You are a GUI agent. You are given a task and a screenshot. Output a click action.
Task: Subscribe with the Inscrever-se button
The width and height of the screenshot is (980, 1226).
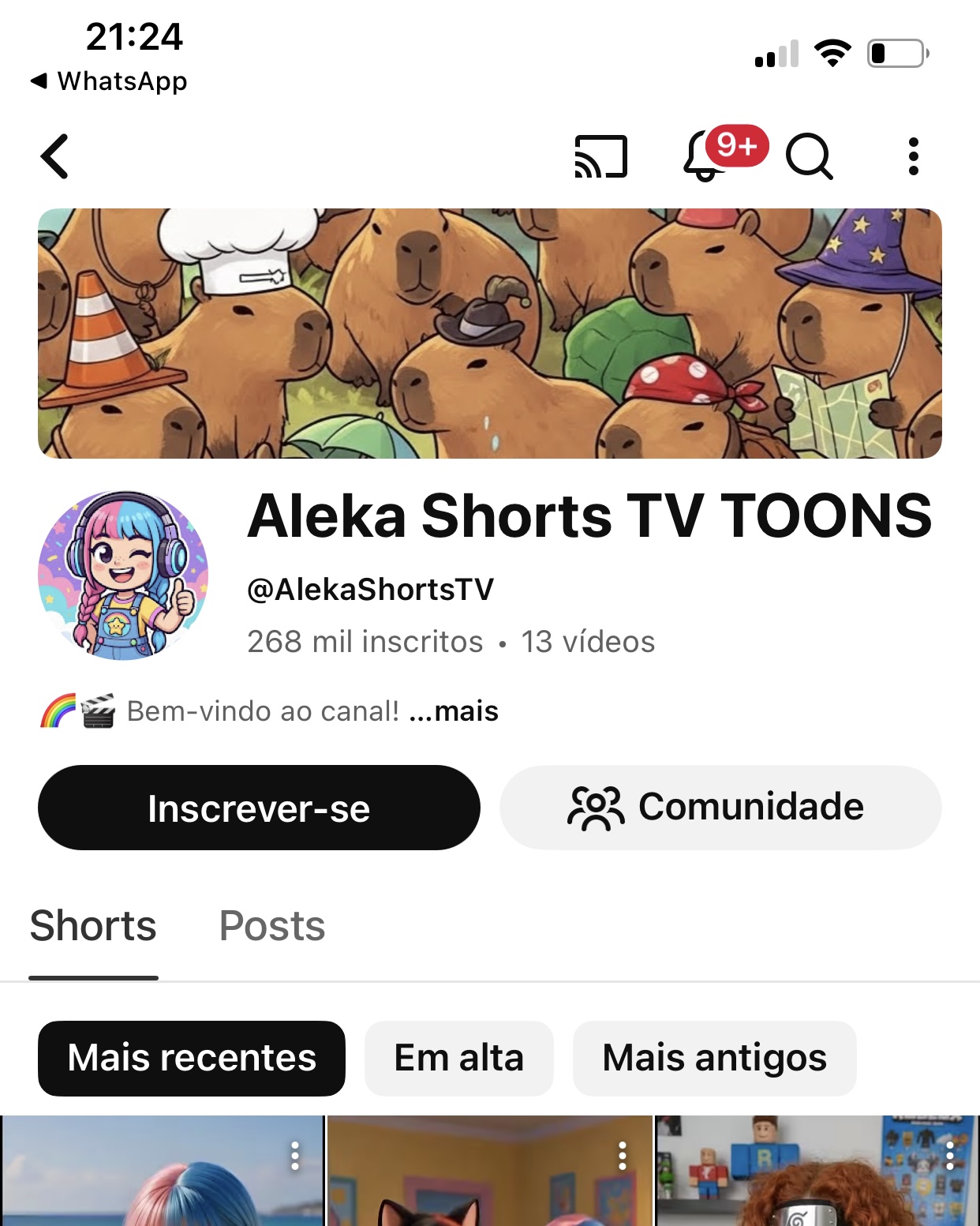(x=259, y=808)
